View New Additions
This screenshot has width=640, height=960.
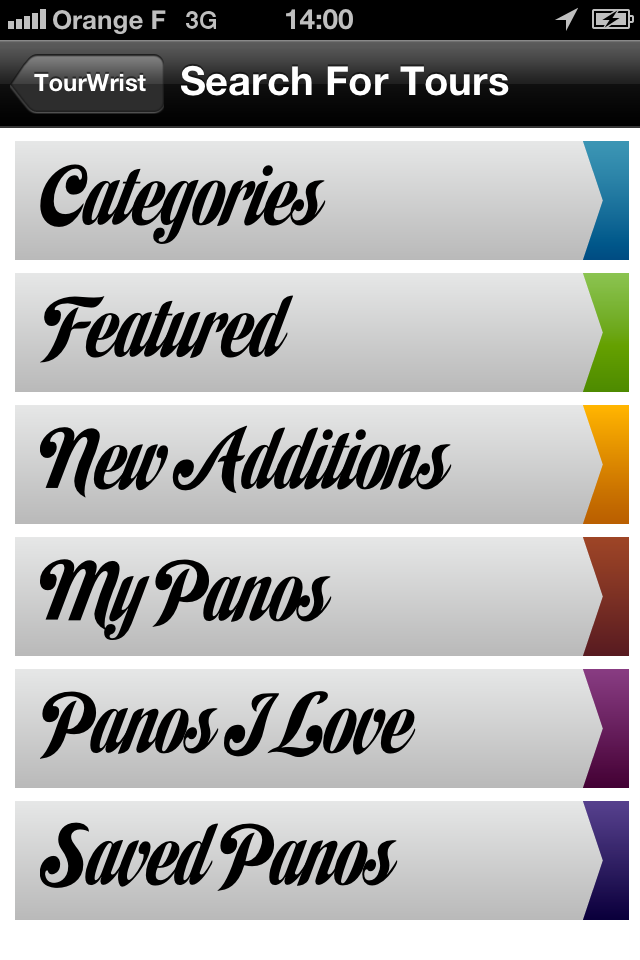320,464
